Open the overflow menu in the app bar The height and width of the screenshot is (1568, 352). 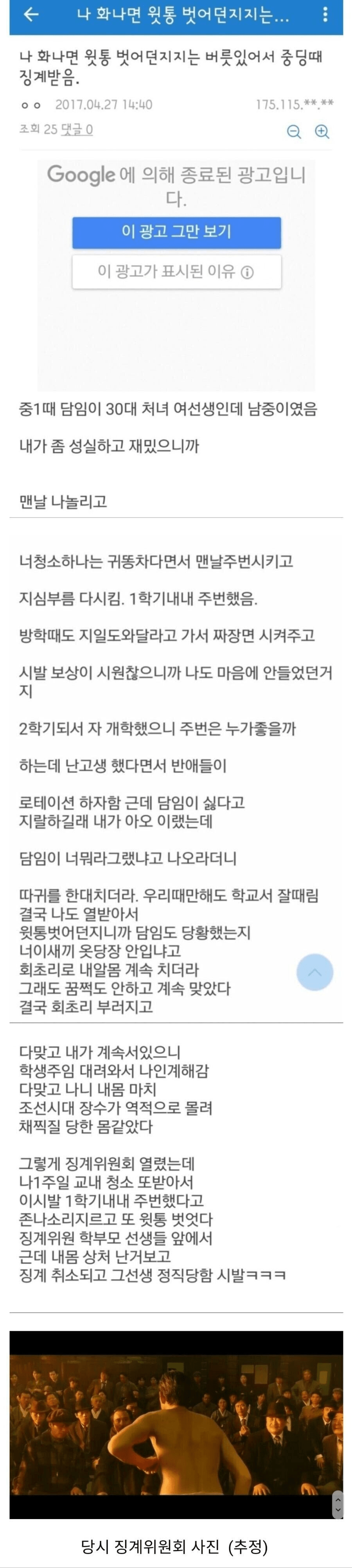click(325, 14)
